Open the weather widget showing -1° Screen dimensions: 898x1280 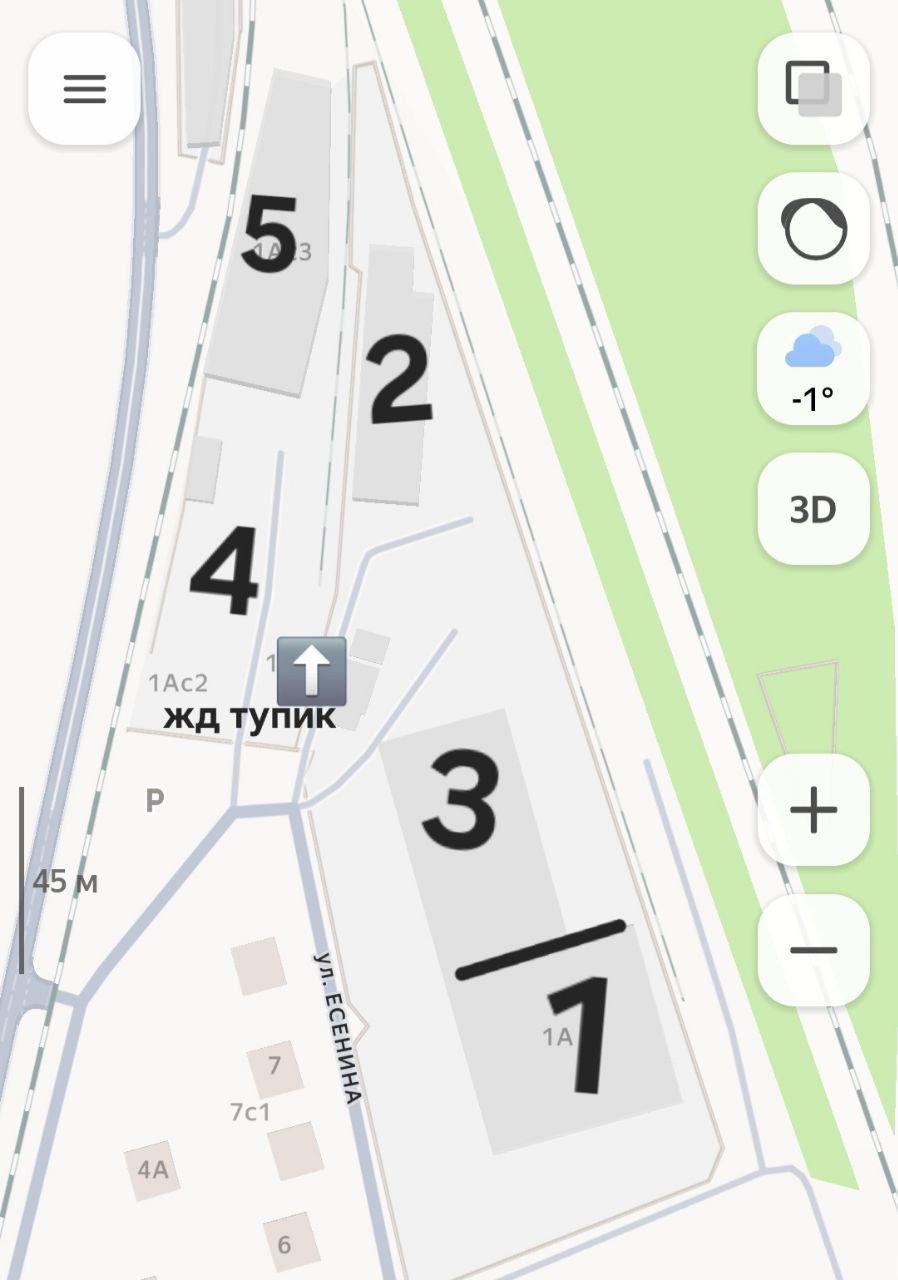point(813,369)
